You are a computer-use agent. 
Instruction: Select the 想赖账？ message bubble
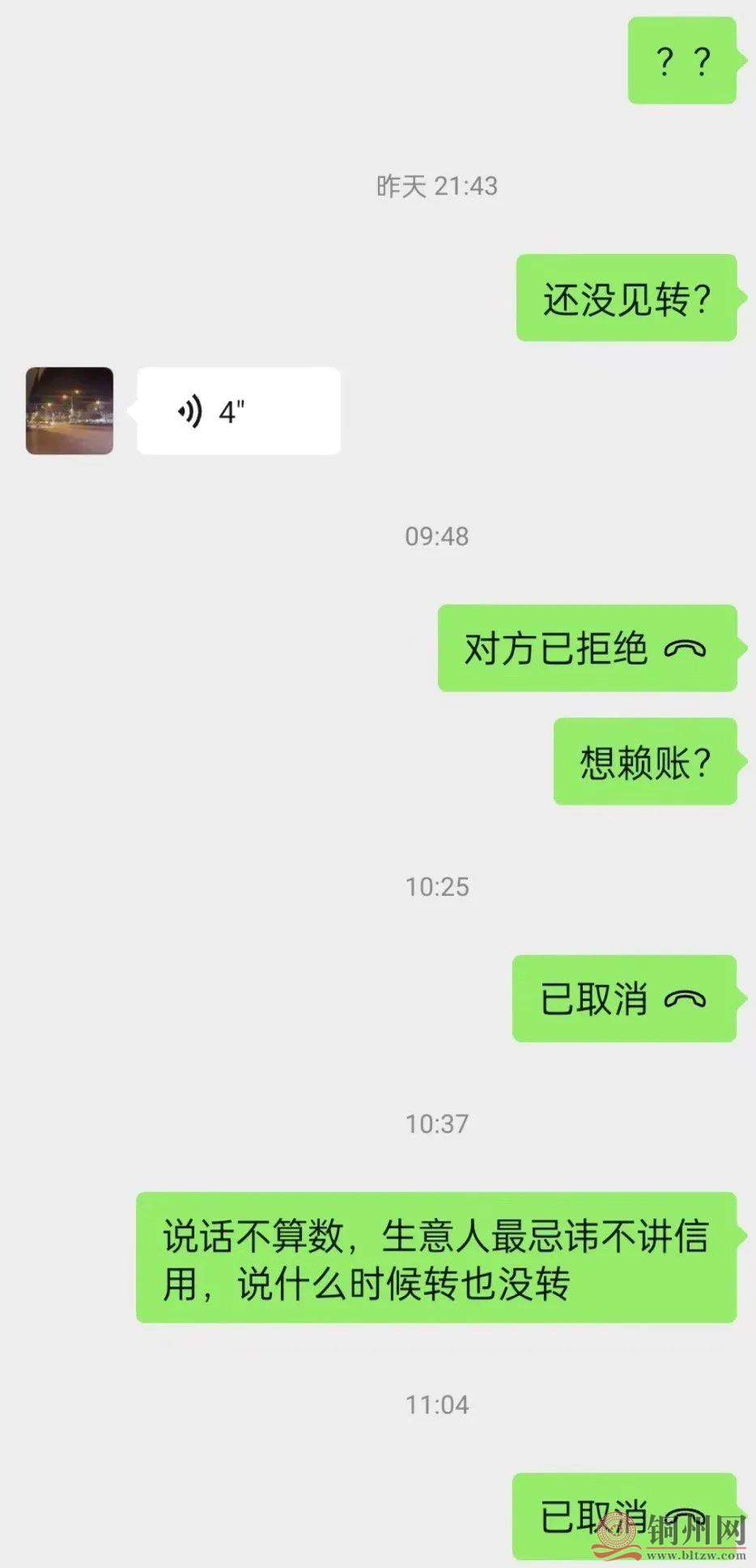tap(643, 761)
